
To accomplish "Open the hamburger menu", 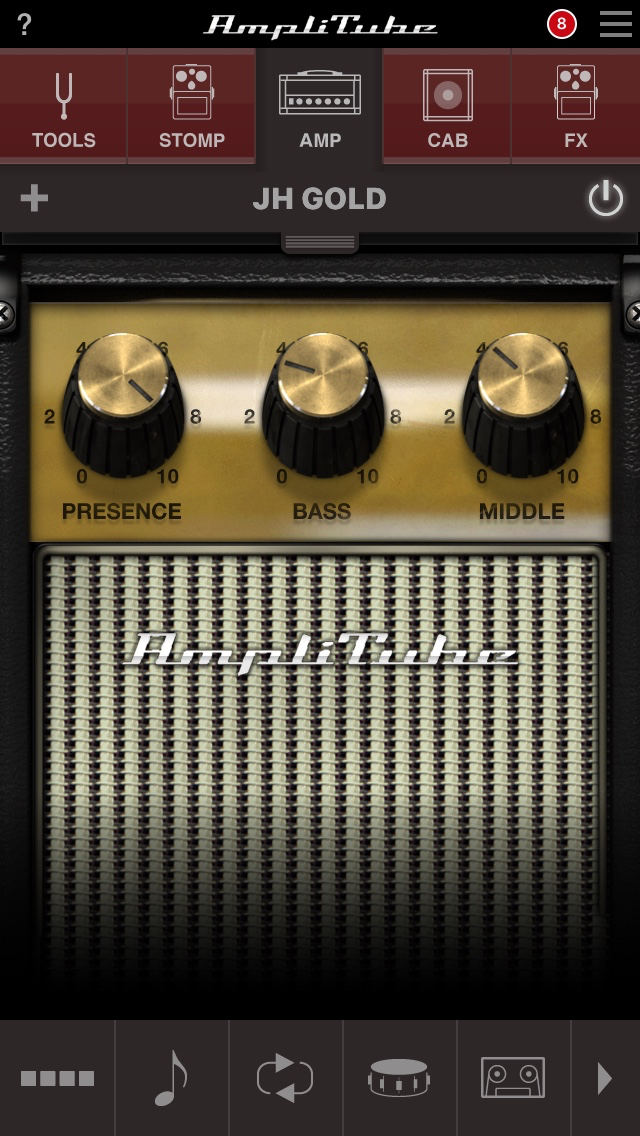I will (x=615, y=25).
